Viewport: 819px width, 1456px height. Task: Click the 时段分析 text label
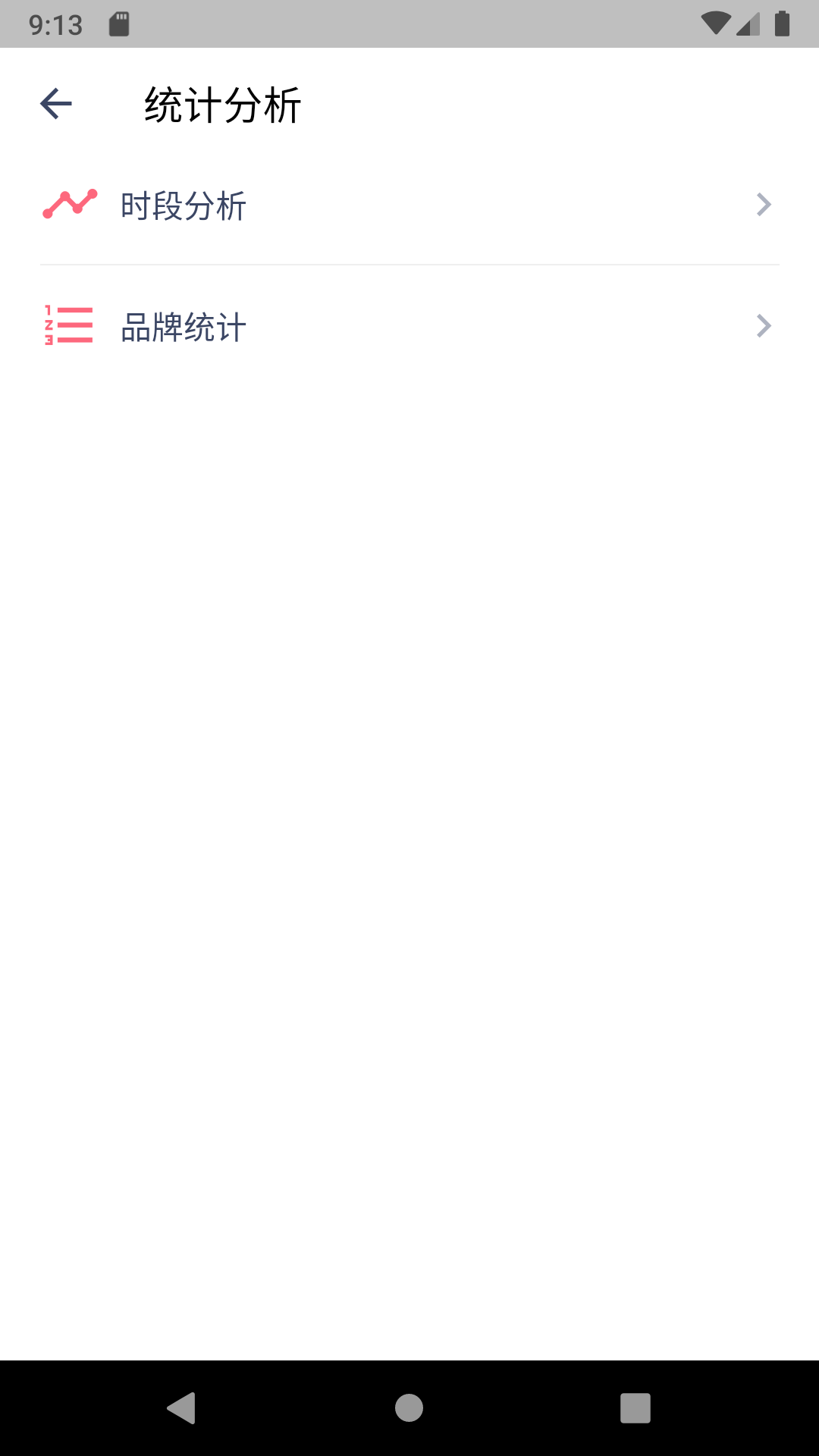(183, 205)
